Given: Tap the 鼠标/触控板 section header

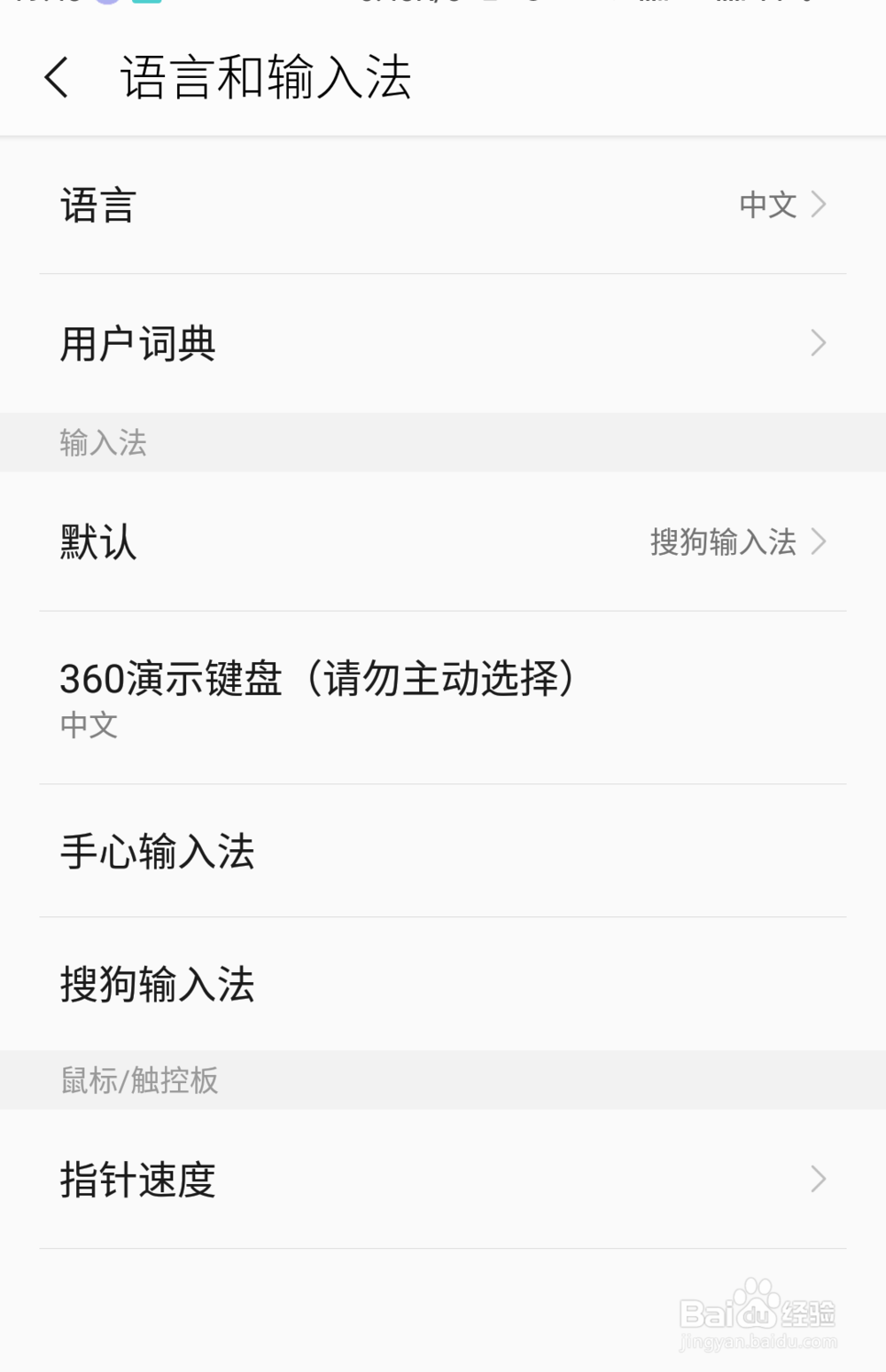Looking at the screenshot, I should 138,1080.
